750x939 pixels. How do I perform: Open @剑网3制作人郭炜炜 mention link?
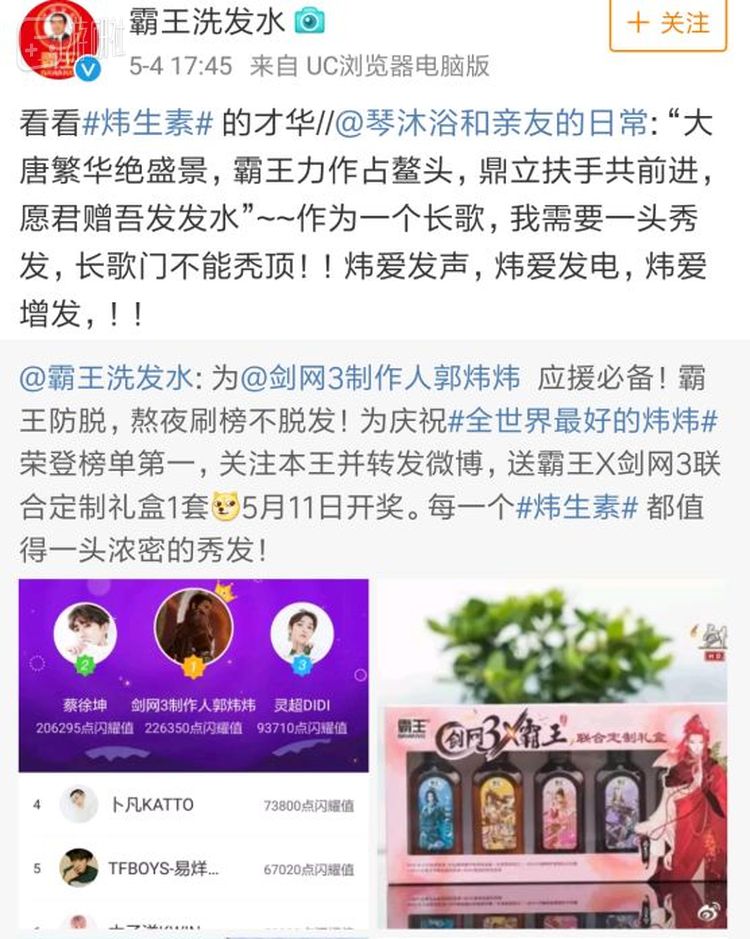coord(380,380)
